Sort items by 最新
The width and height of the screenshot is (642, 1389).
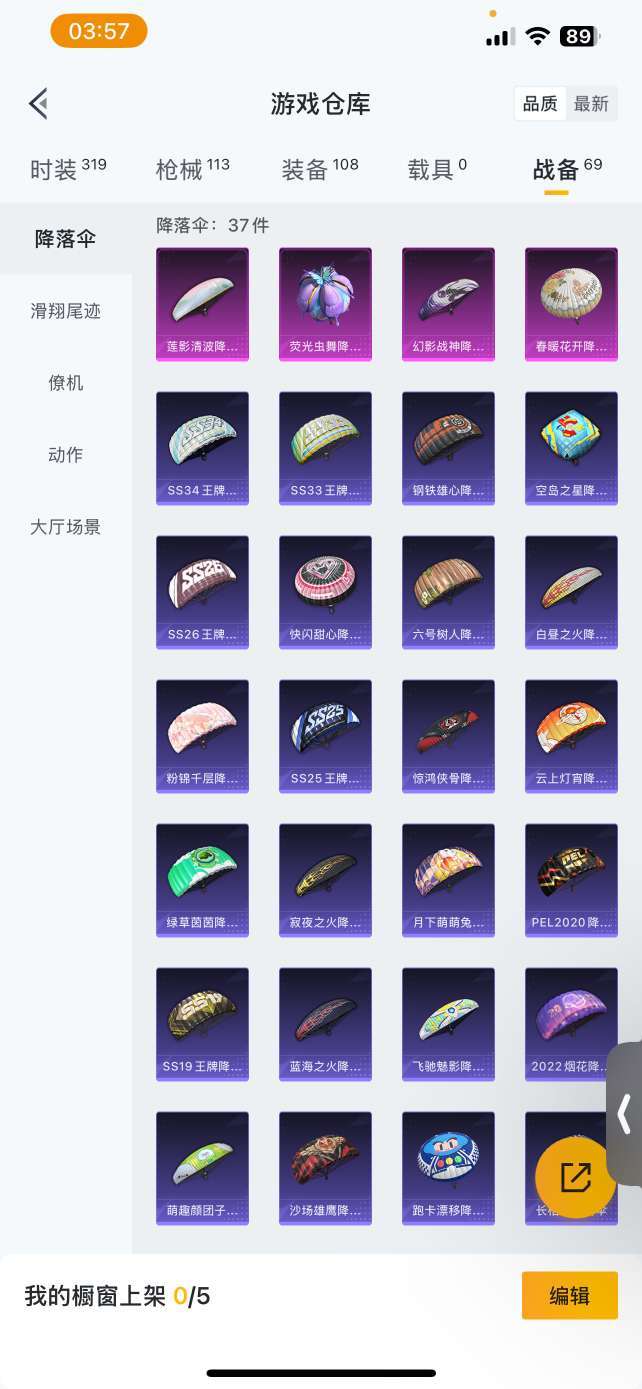click(591, 104)
